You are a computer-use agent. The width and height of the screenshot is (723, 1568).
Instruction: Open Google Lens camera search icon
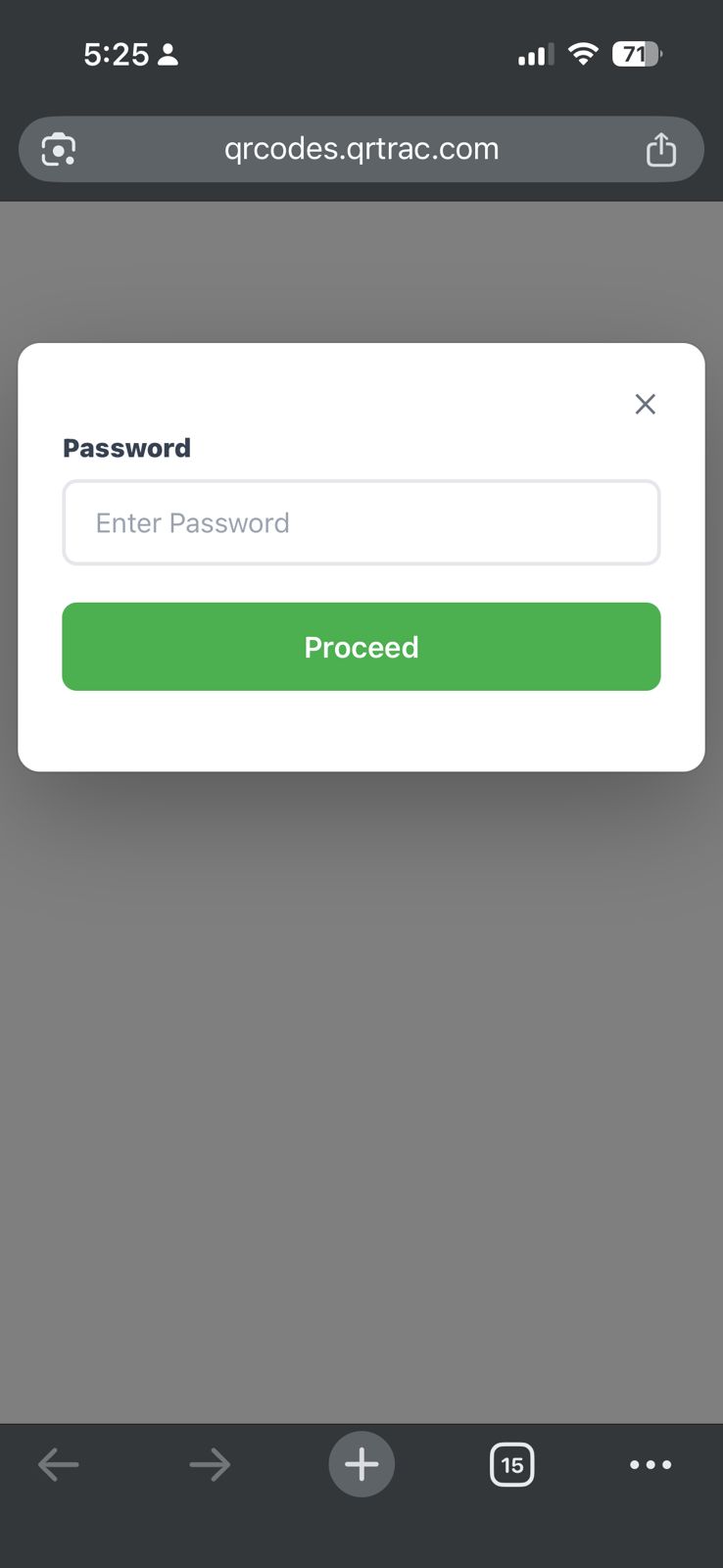click(58, 149)
